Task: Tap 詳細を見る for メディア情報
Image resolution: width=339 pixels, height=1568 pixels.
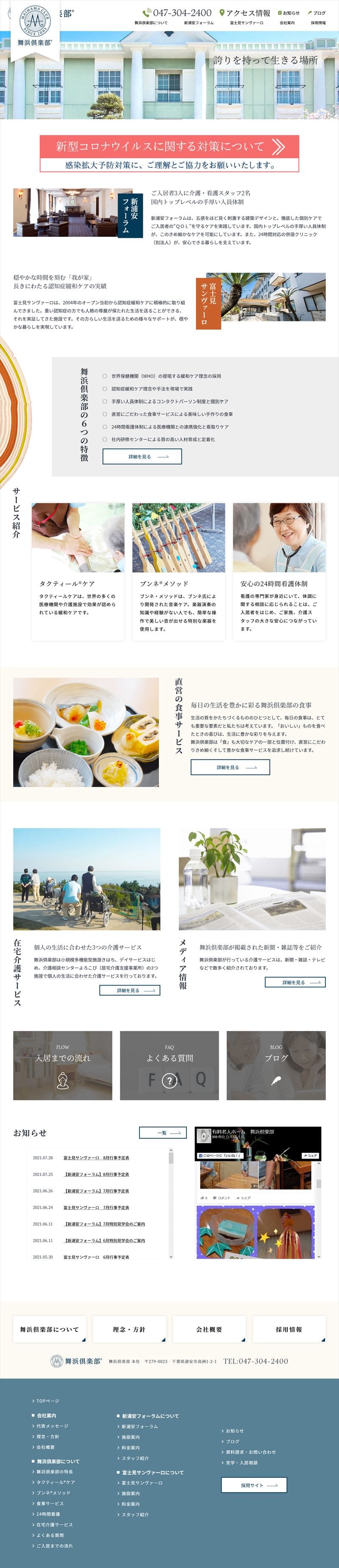Action: [x=295, y=982]
